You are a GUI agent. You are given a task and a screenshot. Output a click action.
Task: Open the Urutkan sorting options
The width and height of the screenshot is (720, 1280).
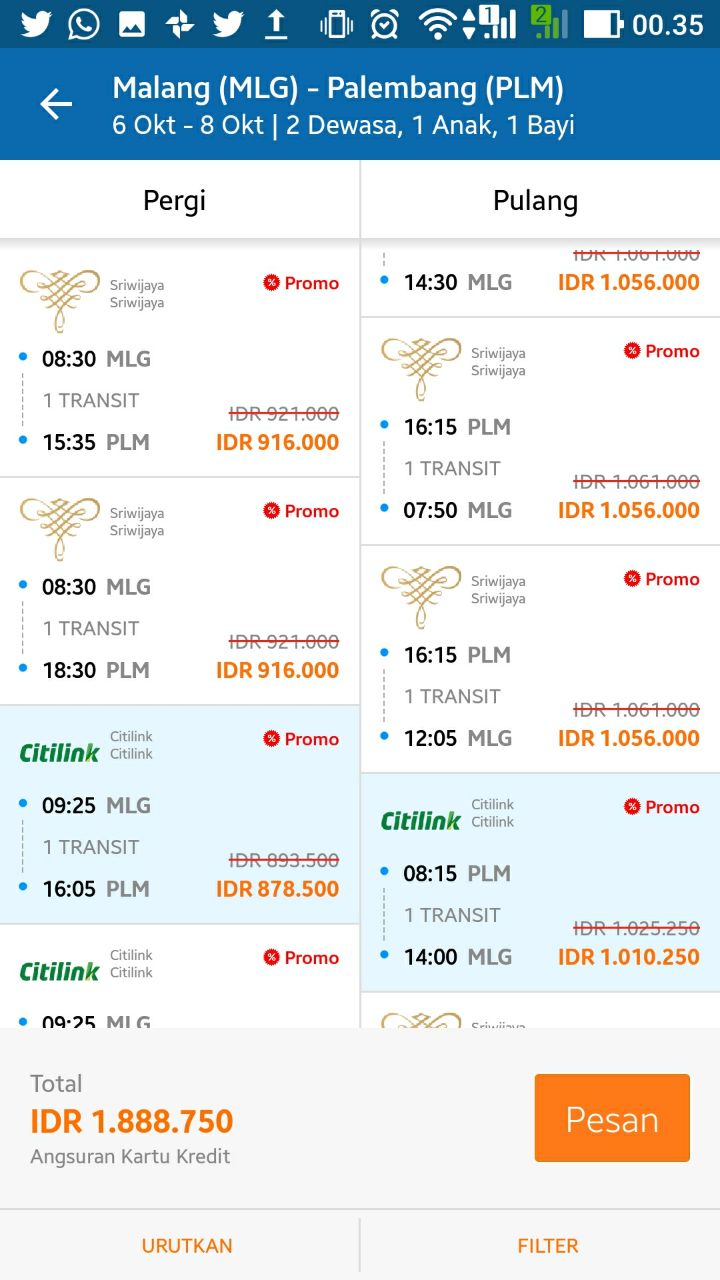coord(187,1246)
